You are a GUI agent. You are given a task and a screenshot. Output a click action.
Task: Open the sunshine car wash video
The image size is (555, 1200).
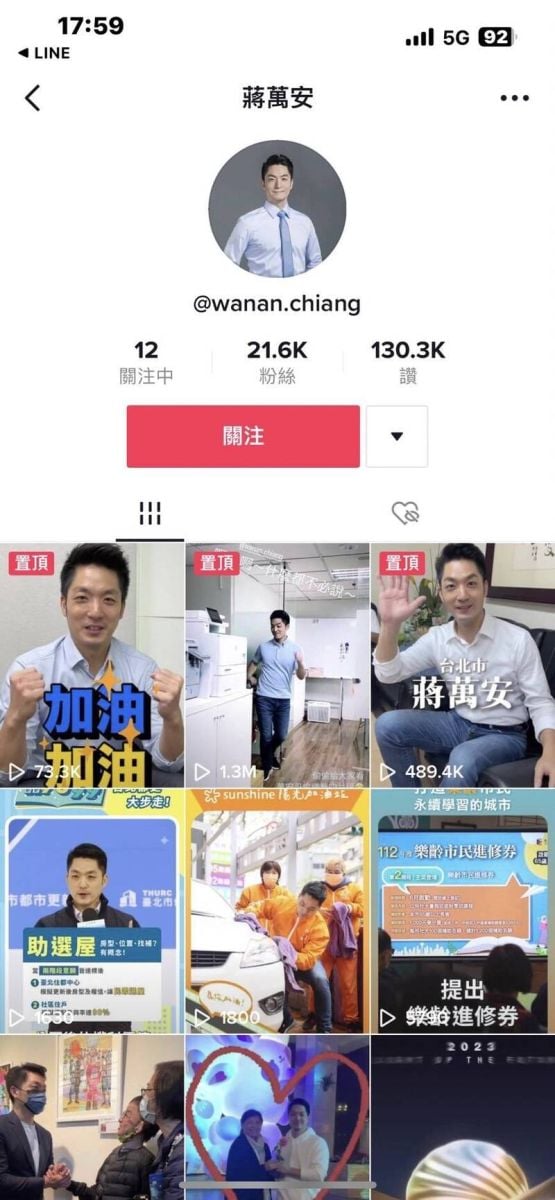click(277, 911)
